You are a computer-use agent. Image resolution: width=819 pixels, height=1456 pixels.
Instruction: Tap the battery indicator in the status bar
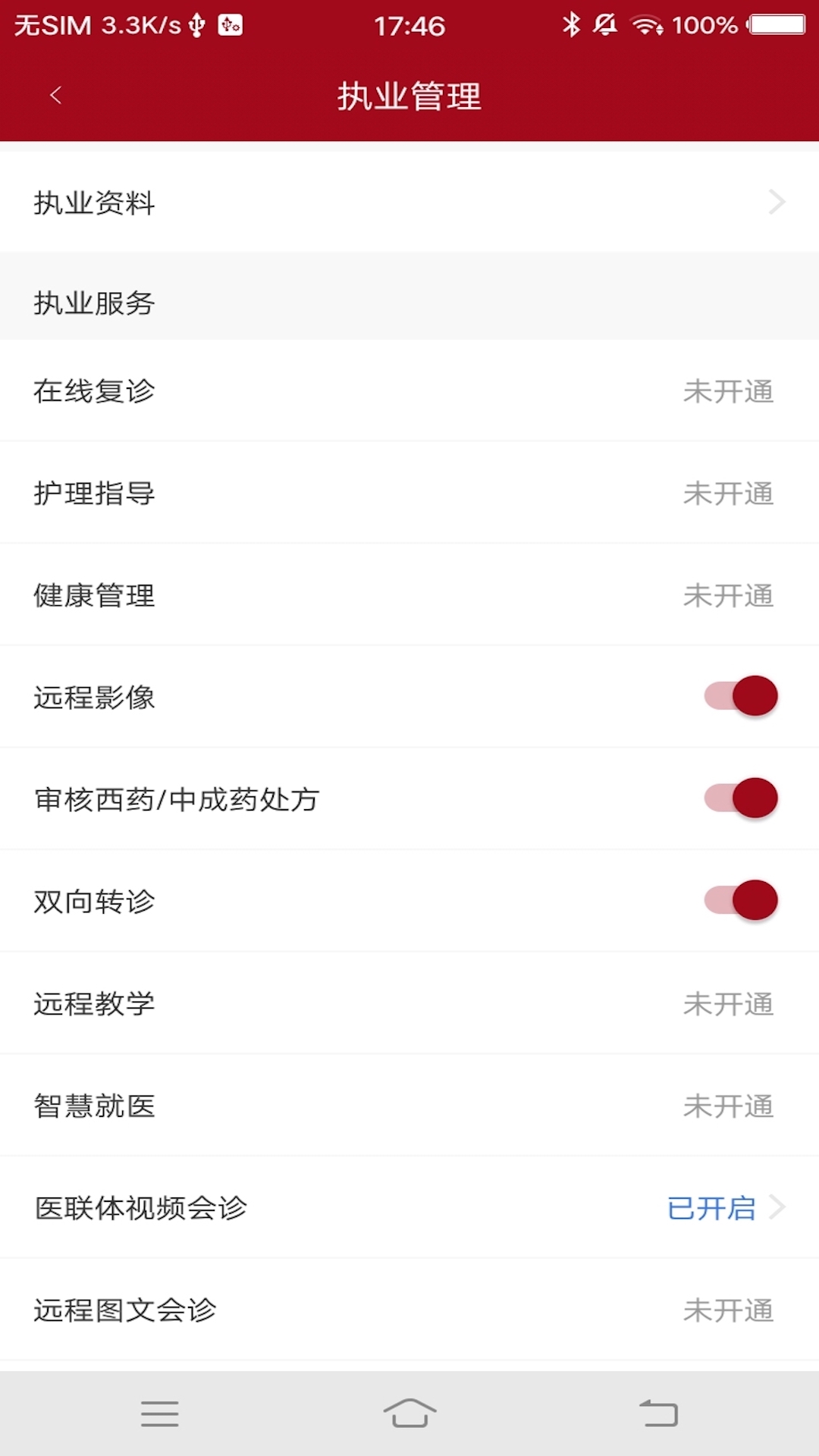click(x=775, y=25)
